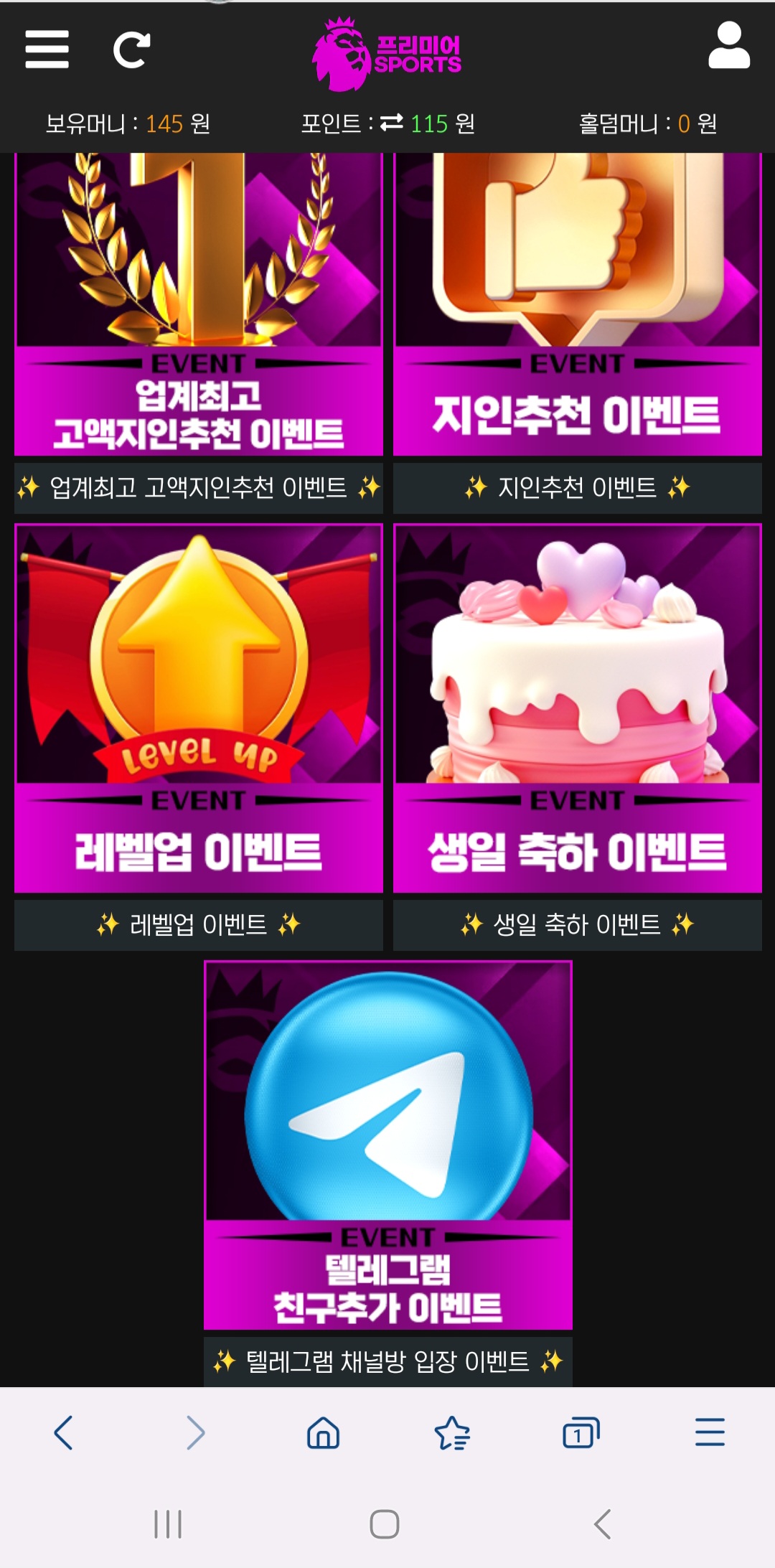Viewport: 775px width, 1568px height.
Task: Tap the refresh icon in the header
Action: pos(131,50)
